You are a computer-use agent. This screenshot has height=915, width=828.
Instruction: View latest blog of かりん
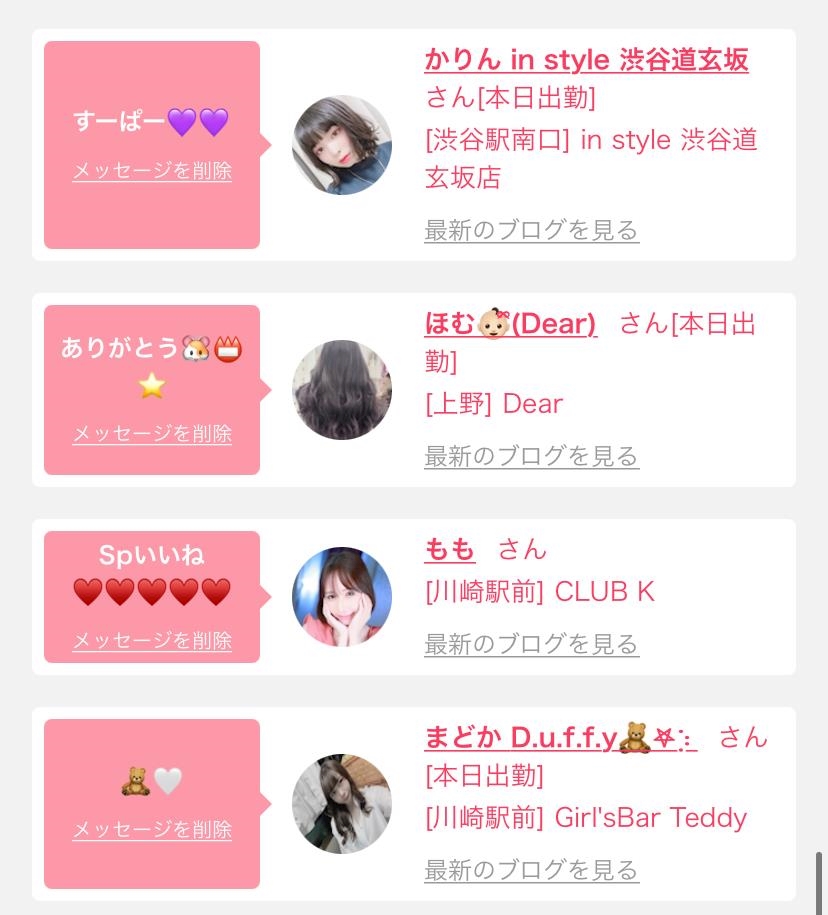click(531, 231)
